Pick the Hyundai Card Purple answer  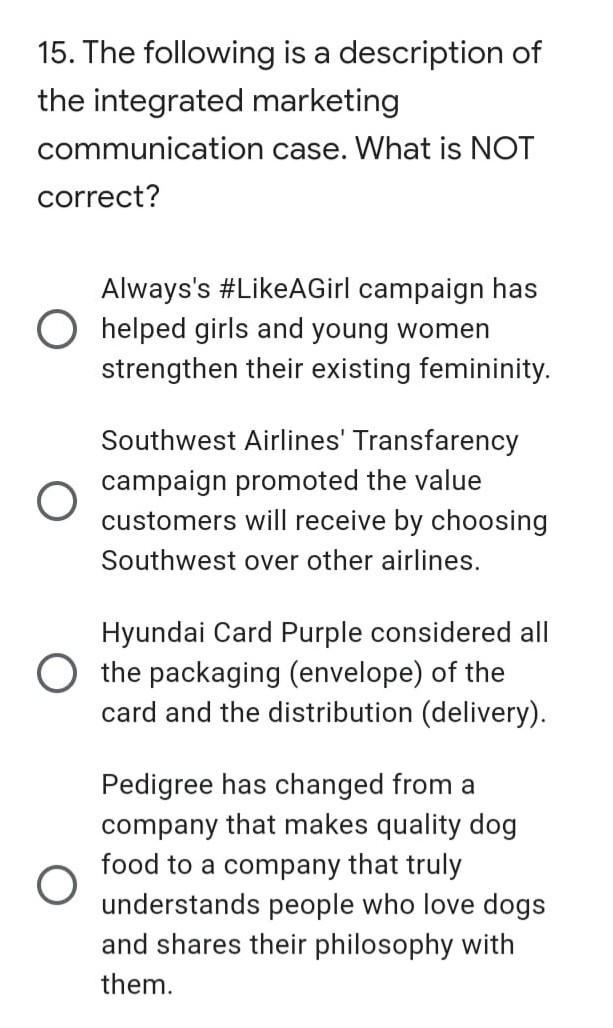[57, 673]
